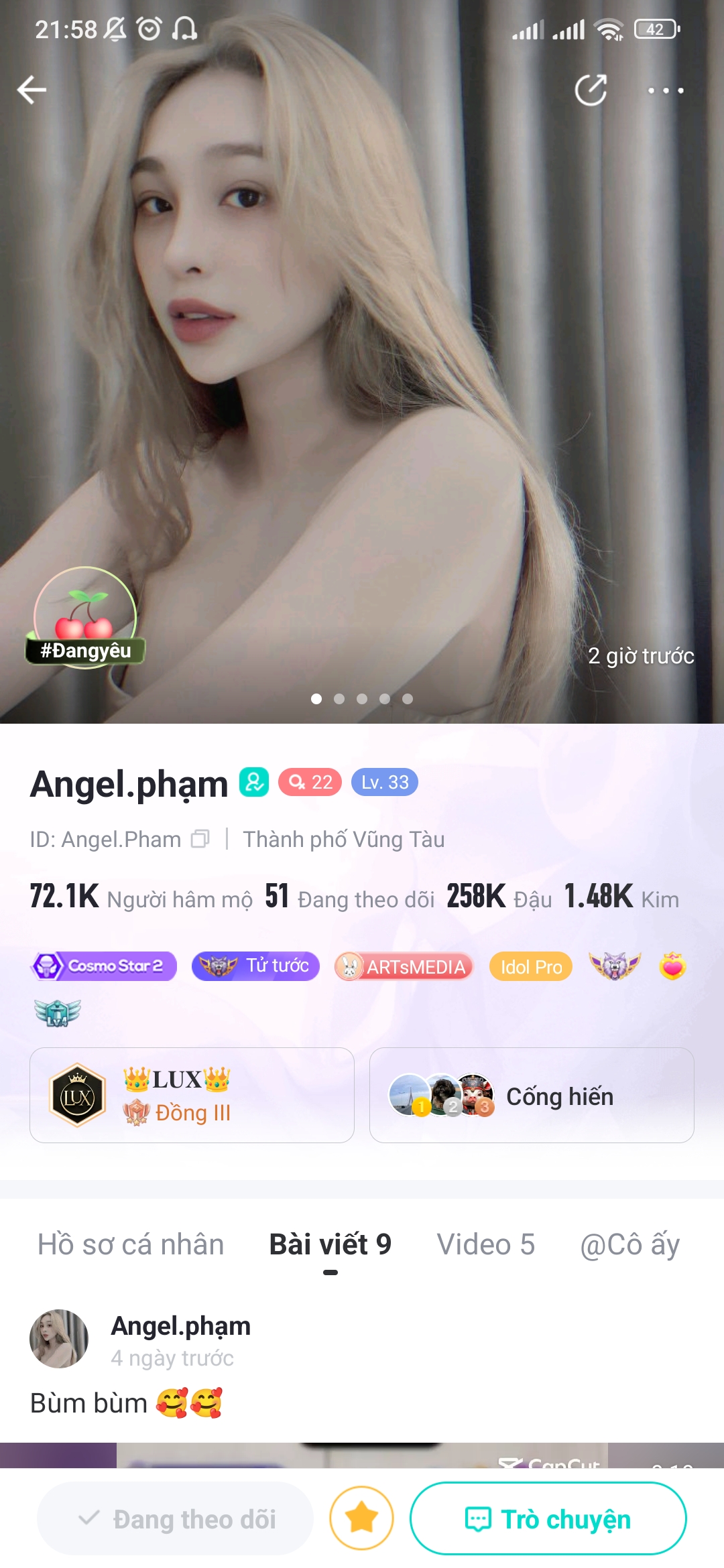The width and height of the screenshot is (724, 1568).
Task: Switch to Hồ sơ cá nhân tab
Action: point(131,1244)
